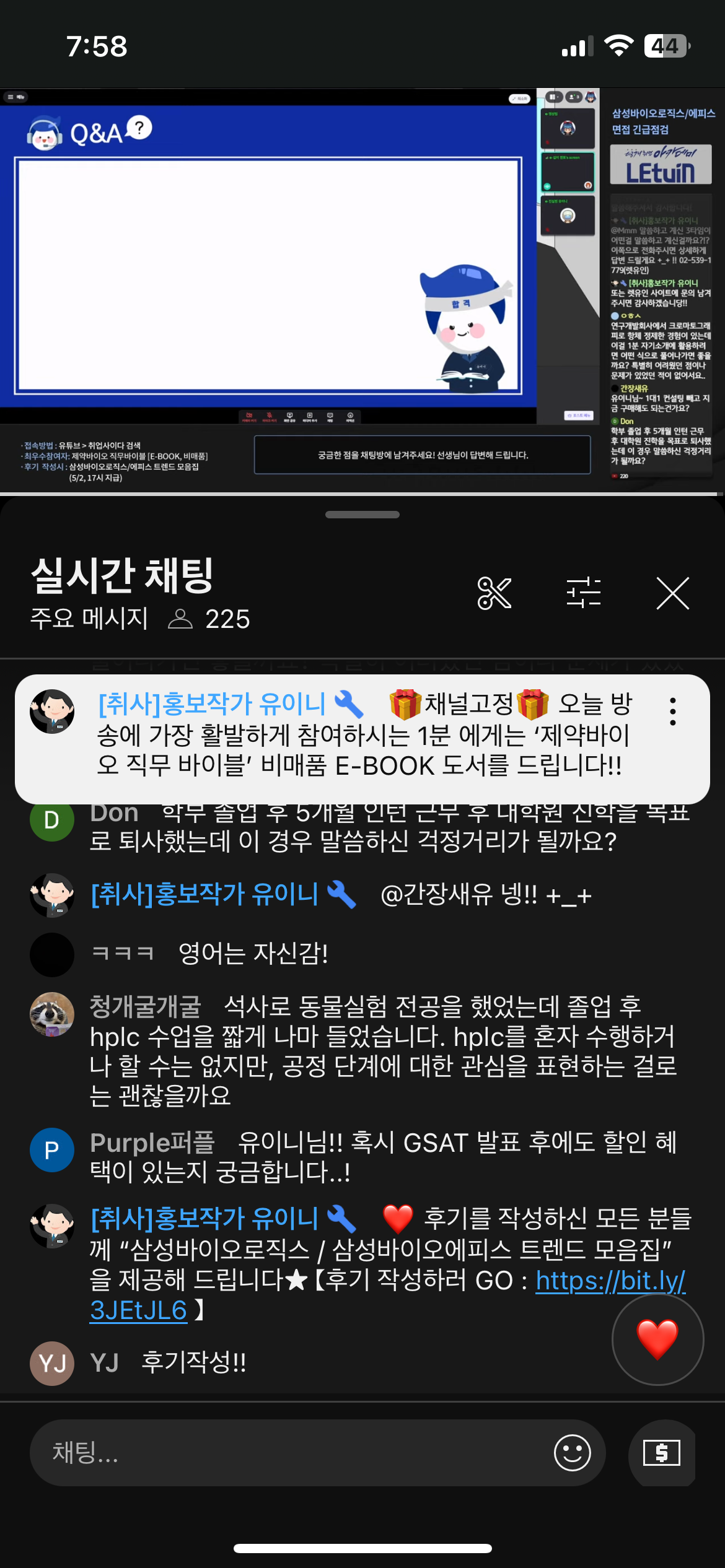This screenshot has height=1568, width=725.
Task: Close the live chat panel
Action: coord(672,593)
